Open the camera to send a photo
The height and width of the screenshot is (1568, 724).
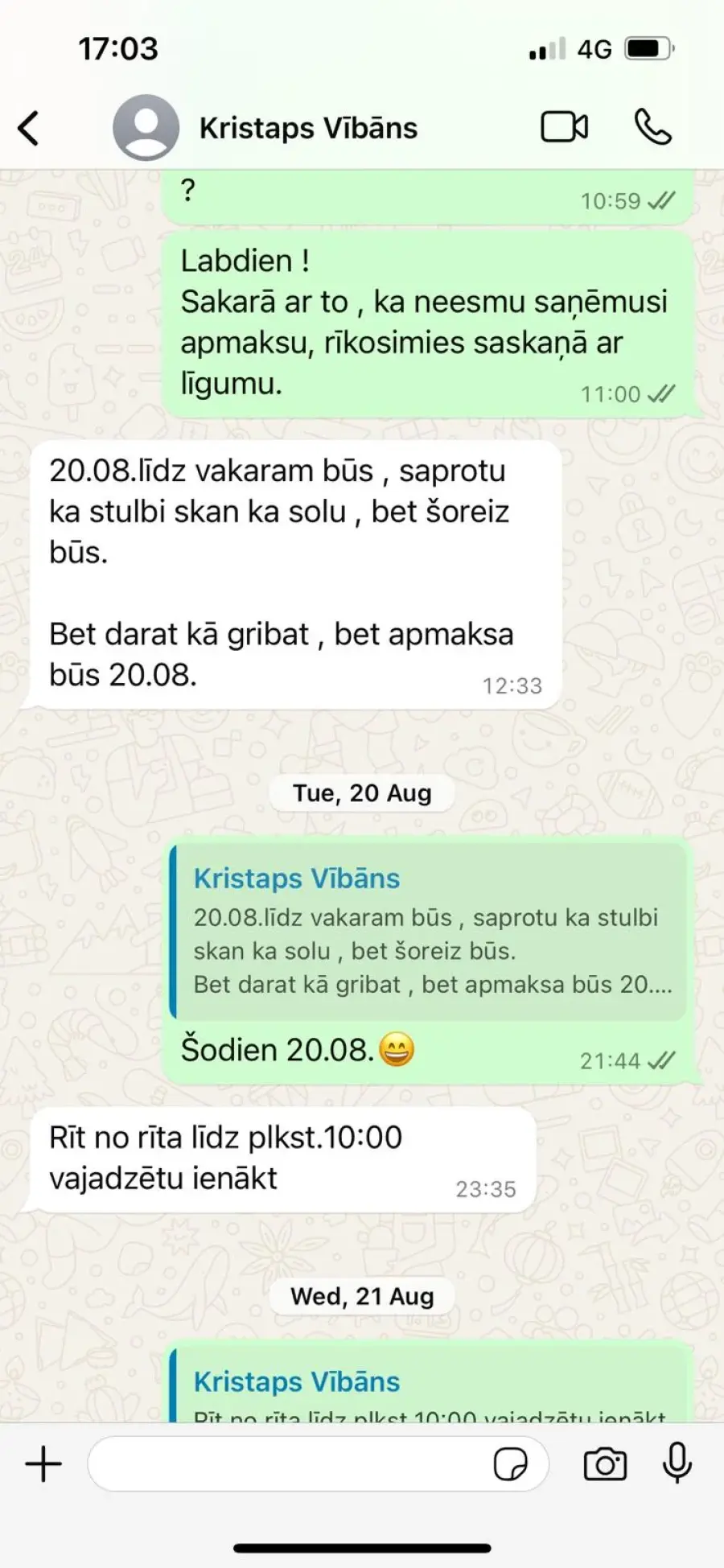point(605,1464)
